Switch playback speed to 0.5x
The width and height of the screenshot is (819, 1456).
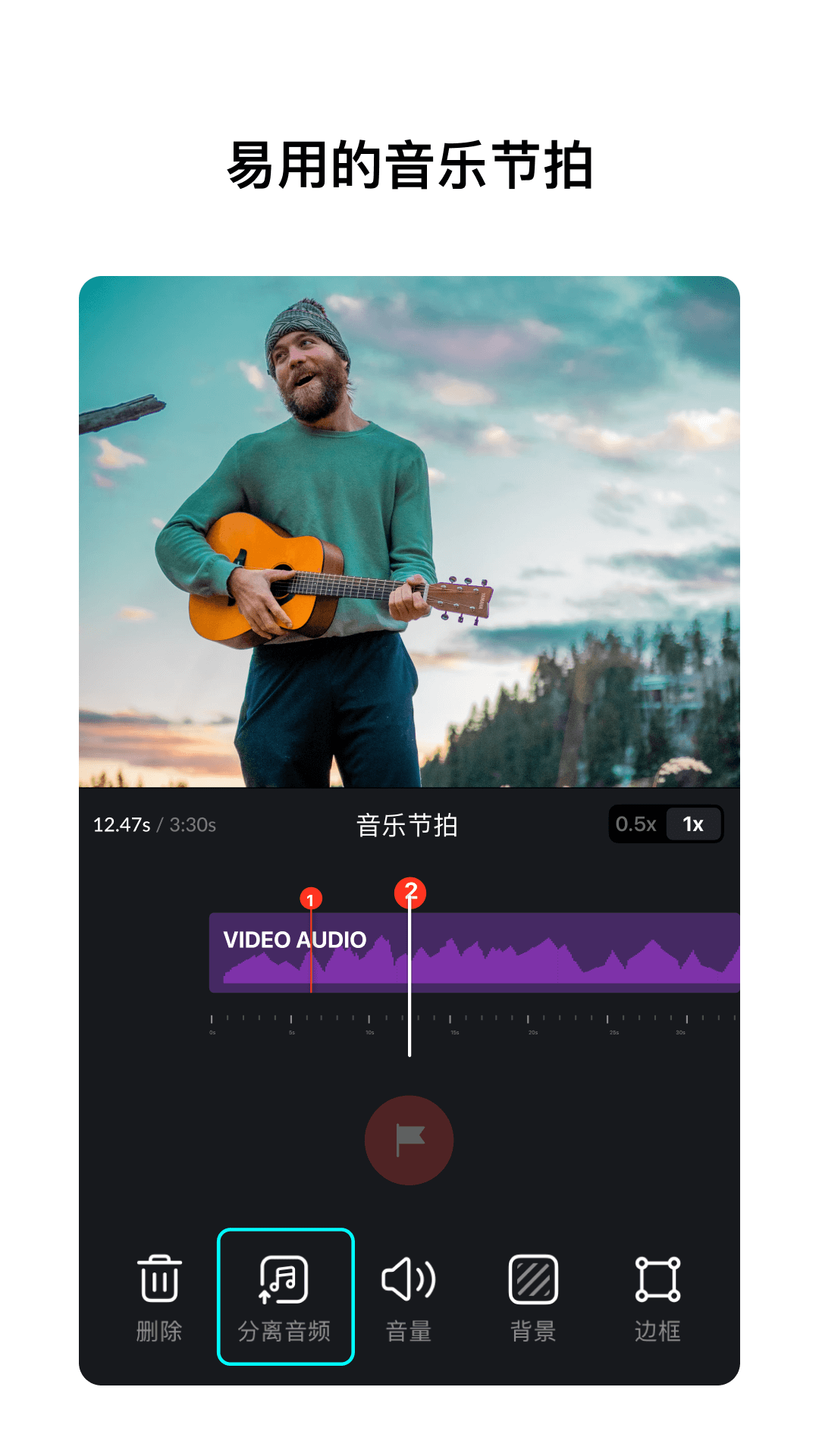635,824
